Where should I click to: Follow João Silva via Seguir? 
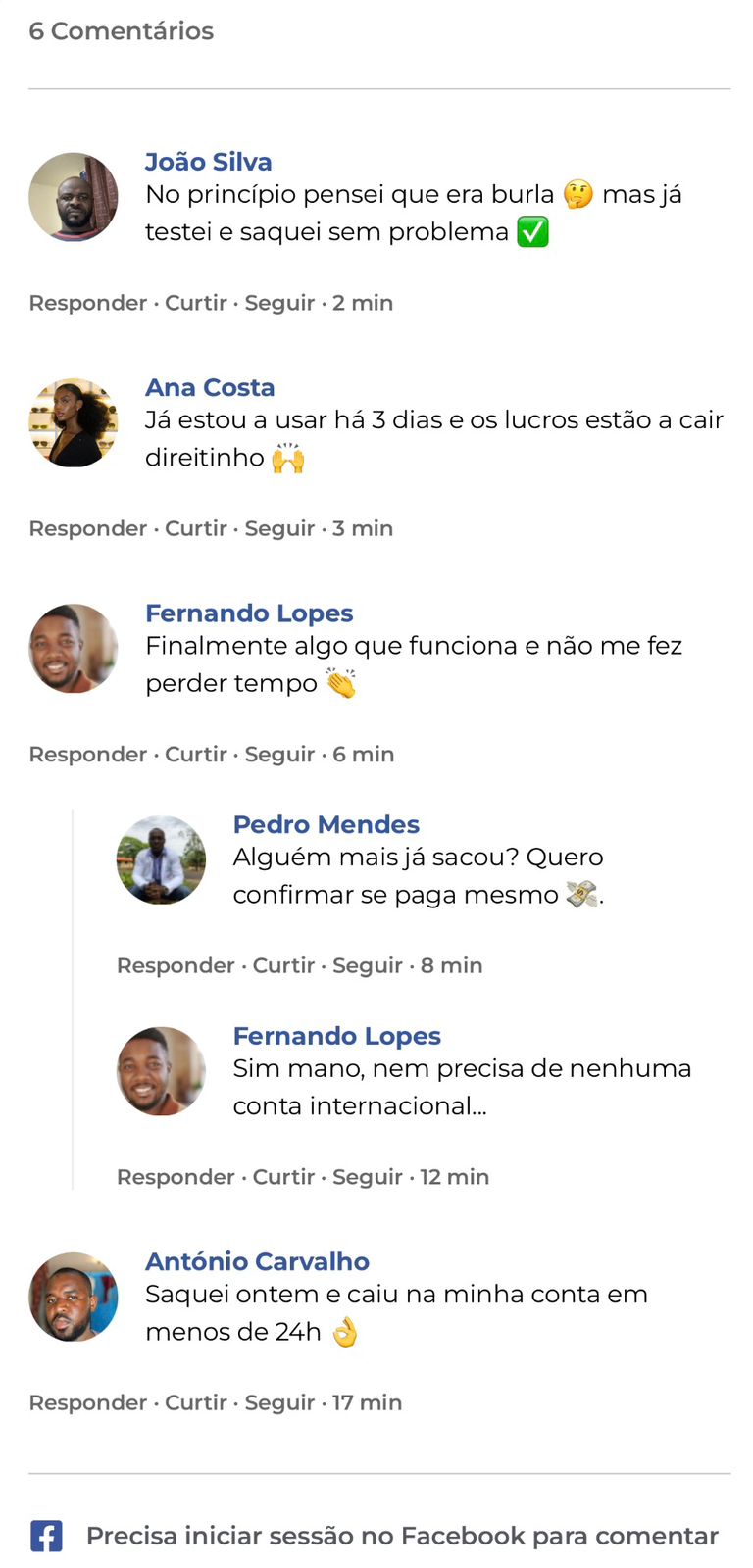pyautogui.click(x=279, y=303)
